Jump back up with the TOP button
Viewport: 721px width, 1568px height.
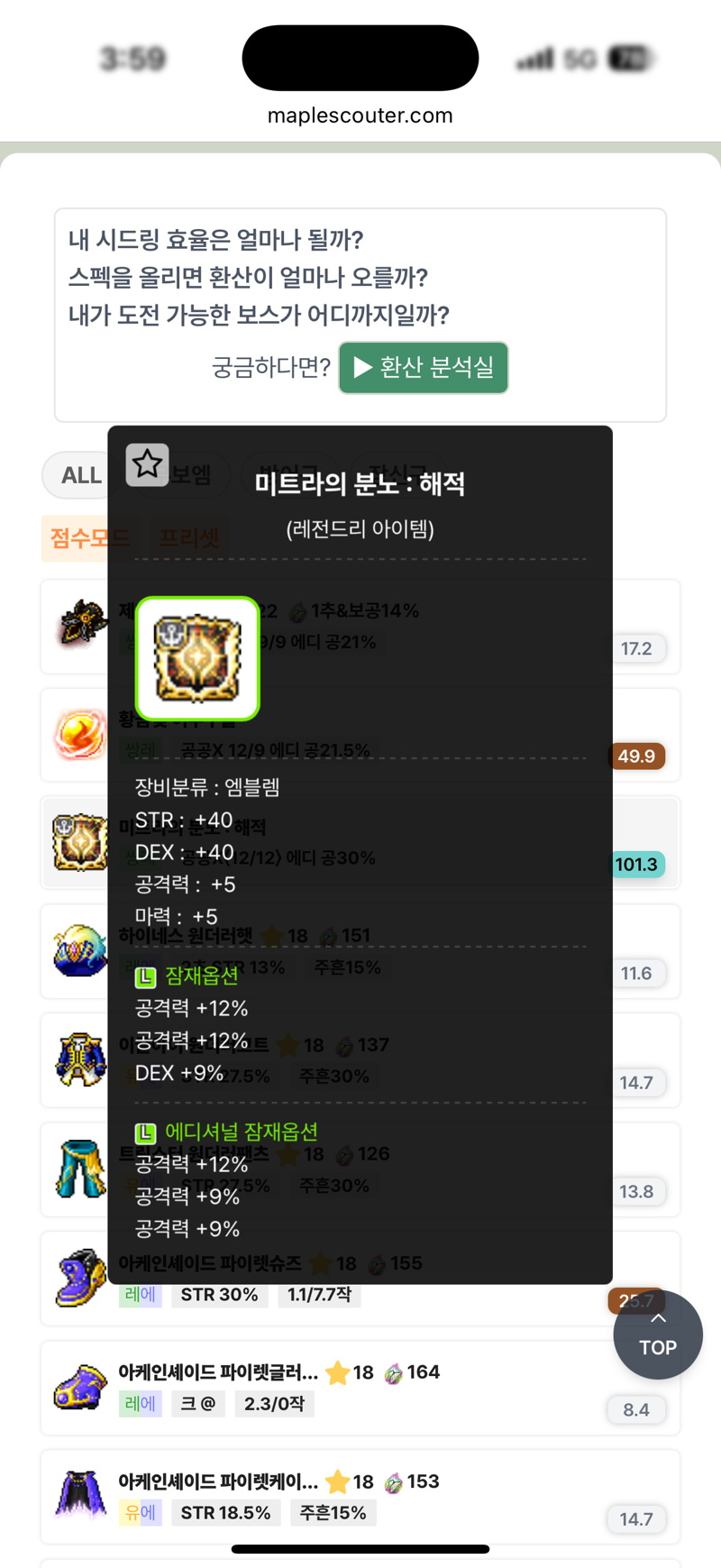[x=658, y=1334]
